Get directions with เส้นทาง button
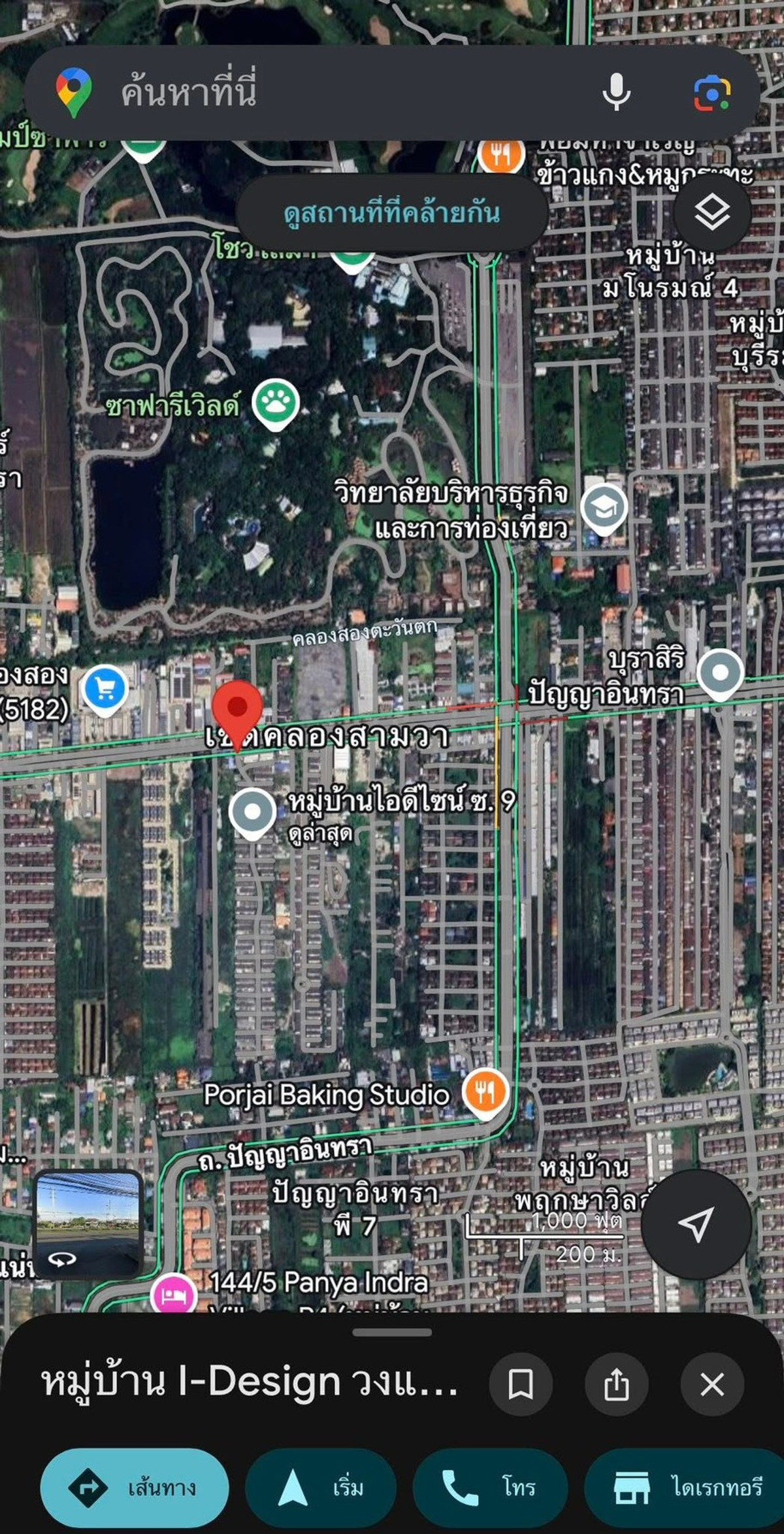Viewport: 784px width, 1534px height. (x=135, y=1488)
